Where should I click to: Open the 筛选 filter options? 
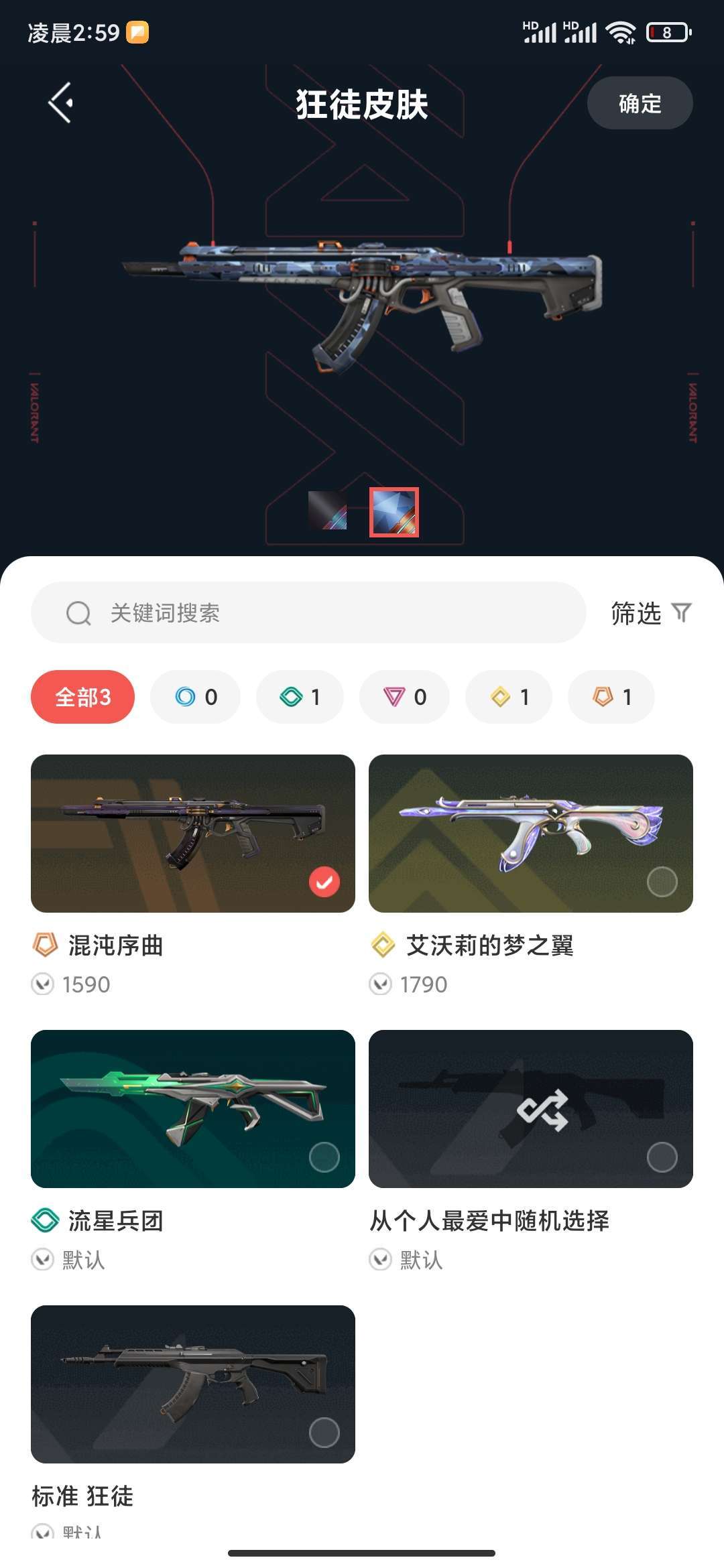[650, 613]
